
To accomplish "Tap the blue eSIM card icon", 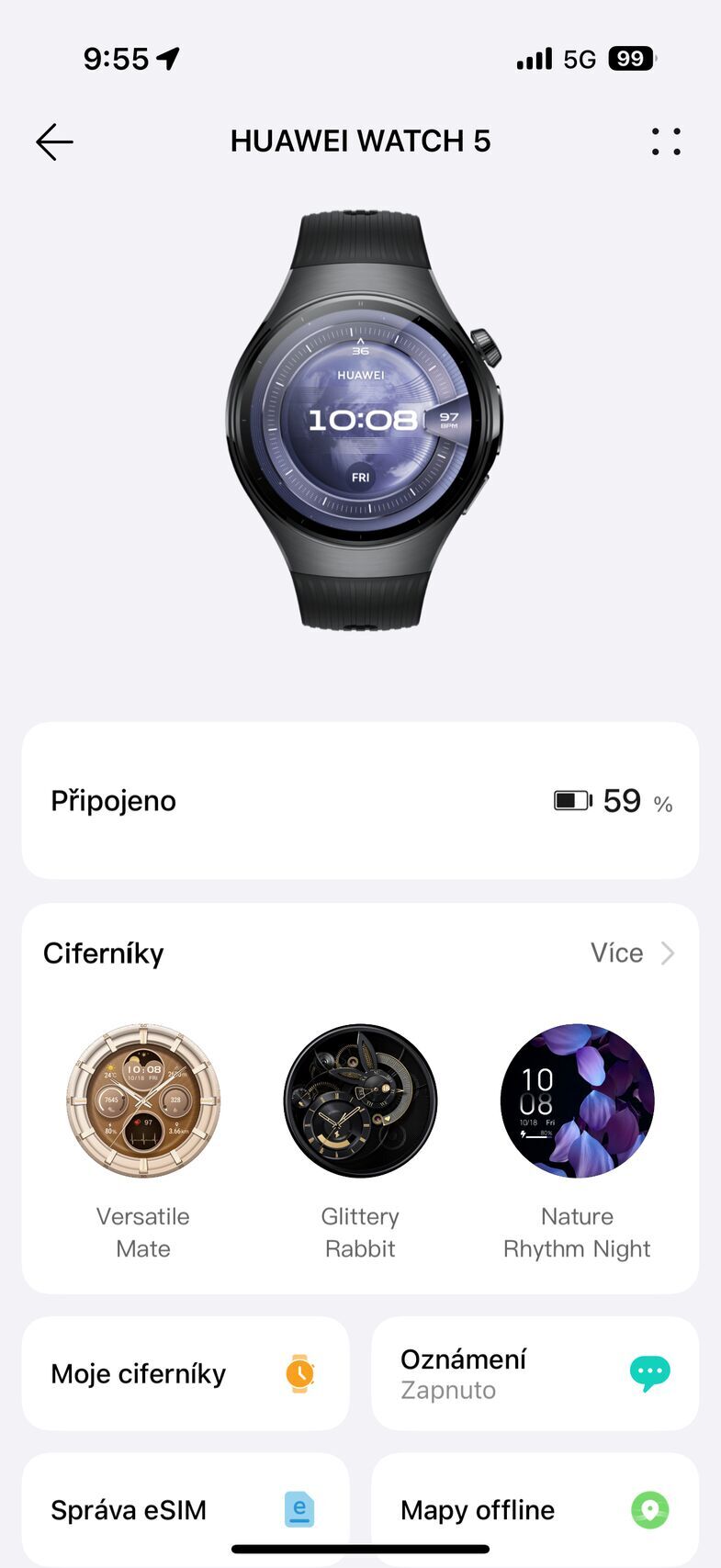I will click(299, 1509).
